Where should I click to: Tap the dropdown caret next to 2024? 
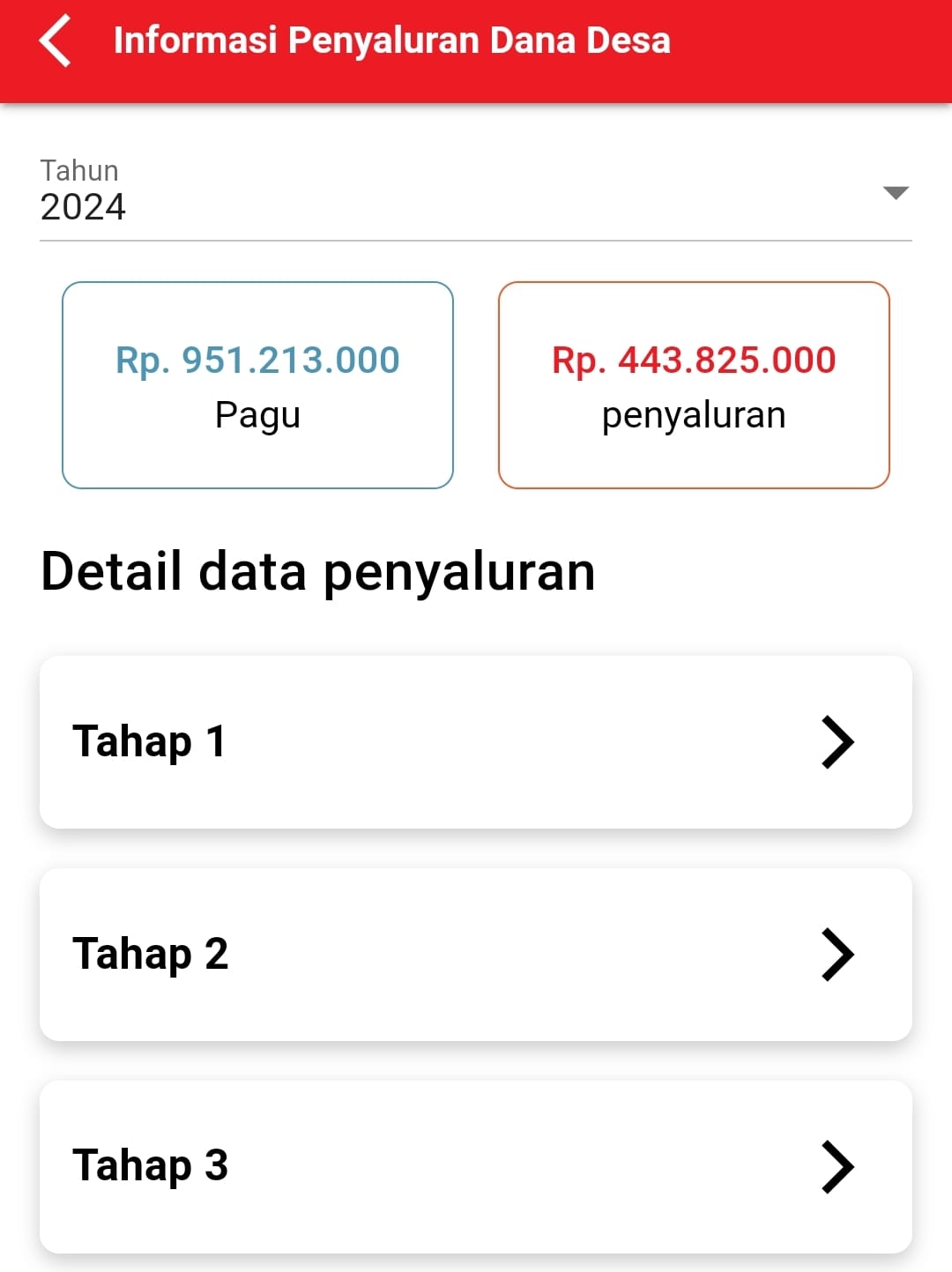(895, 194)
